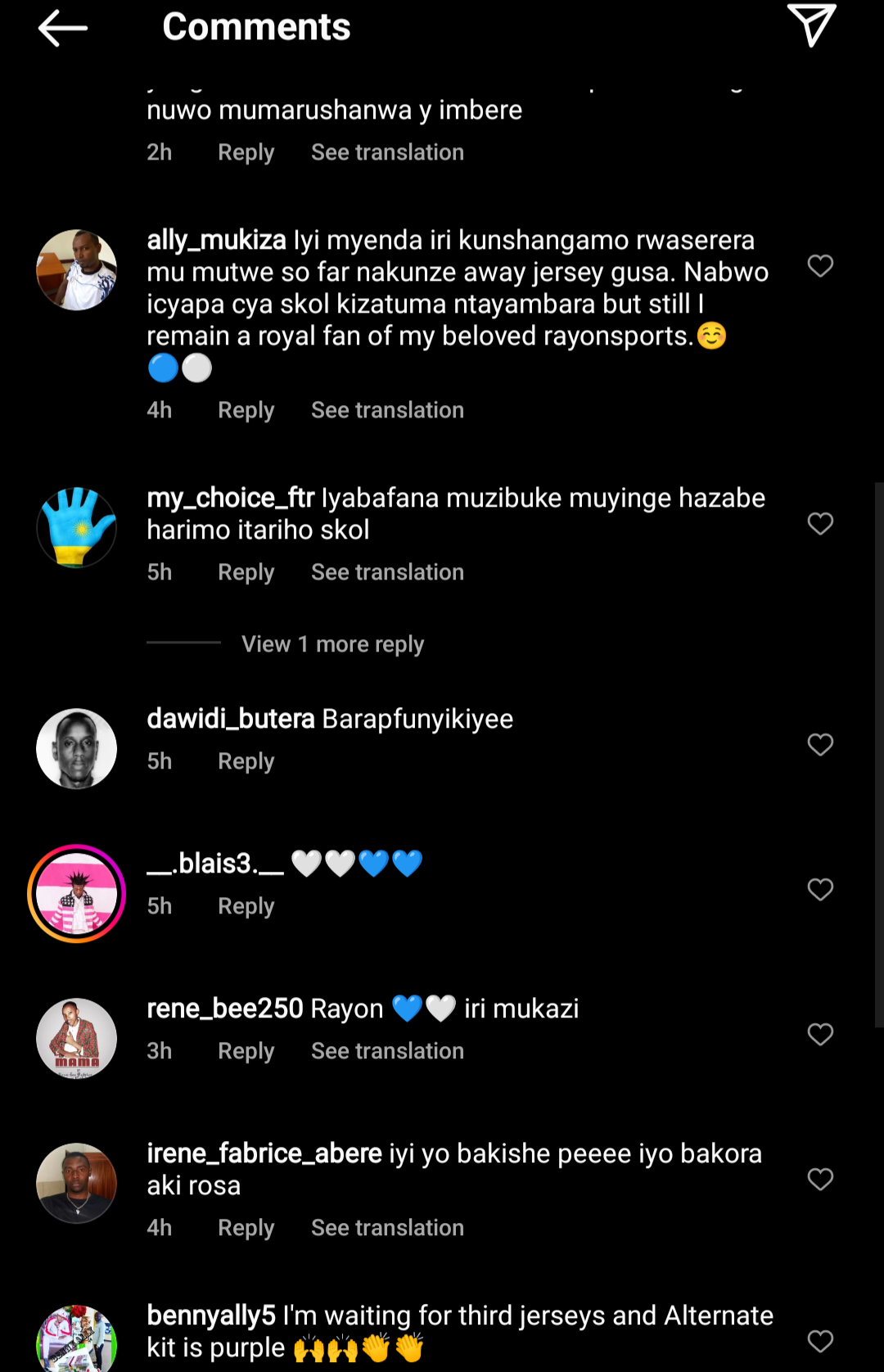The image size is (884, 1372).
Task: Reply to irene_fabrice_abere's comment
Action: click(246, 1228)
